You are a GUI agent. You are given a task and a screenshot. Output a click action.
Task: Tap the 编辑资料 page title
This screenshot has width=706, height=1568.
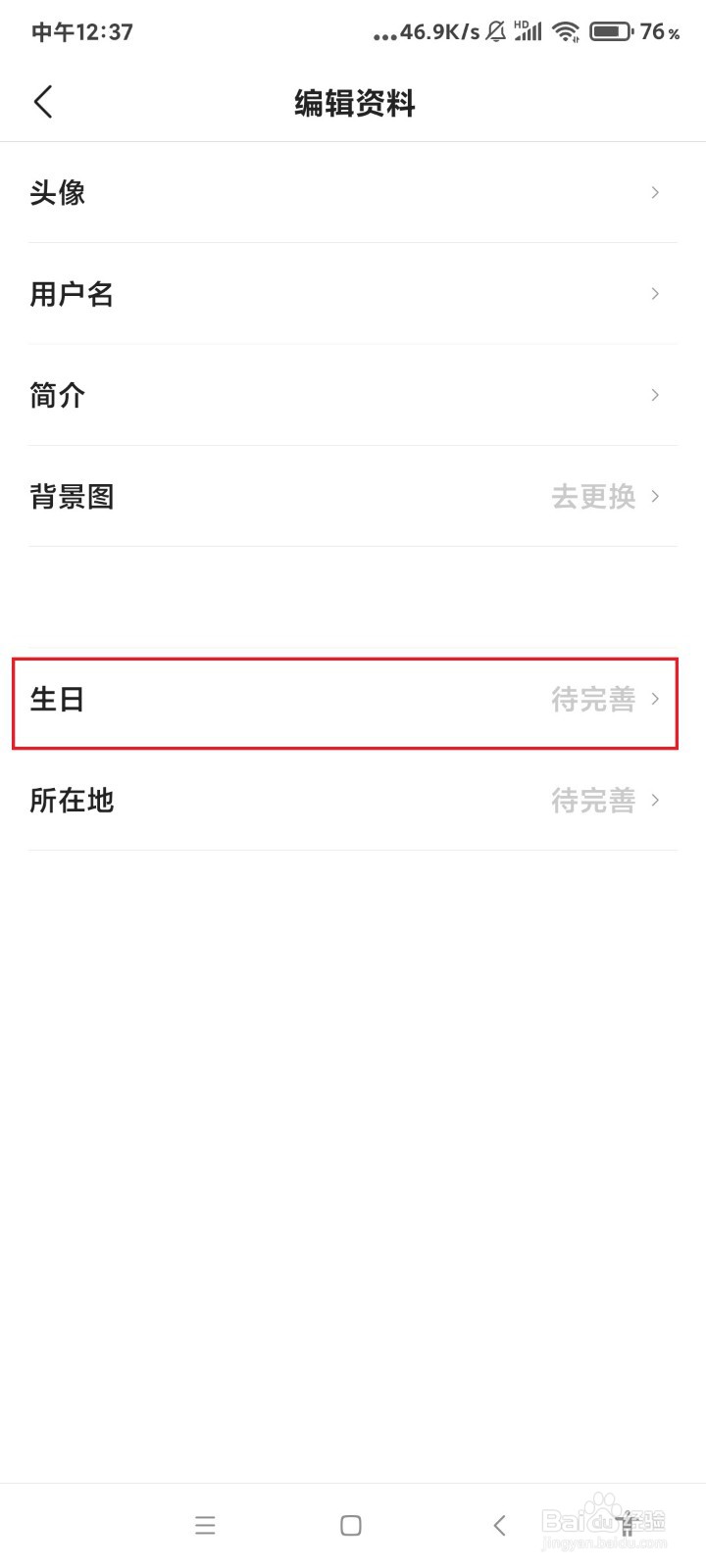[x=353, y=102]
